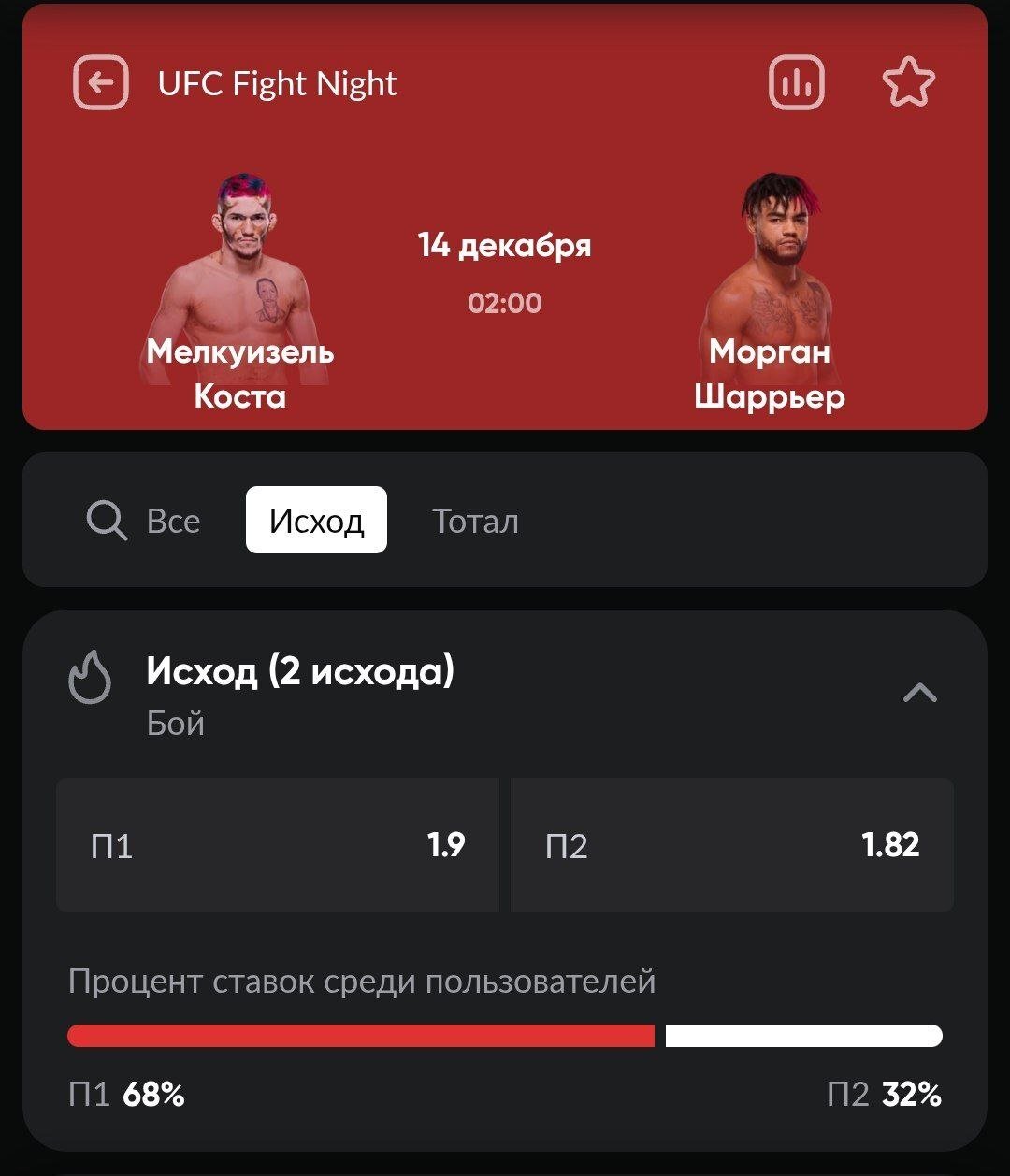This screenshot has height=1176, width=1010.
Task: Bet on П1 at 1.9
Action: (278, 845)
